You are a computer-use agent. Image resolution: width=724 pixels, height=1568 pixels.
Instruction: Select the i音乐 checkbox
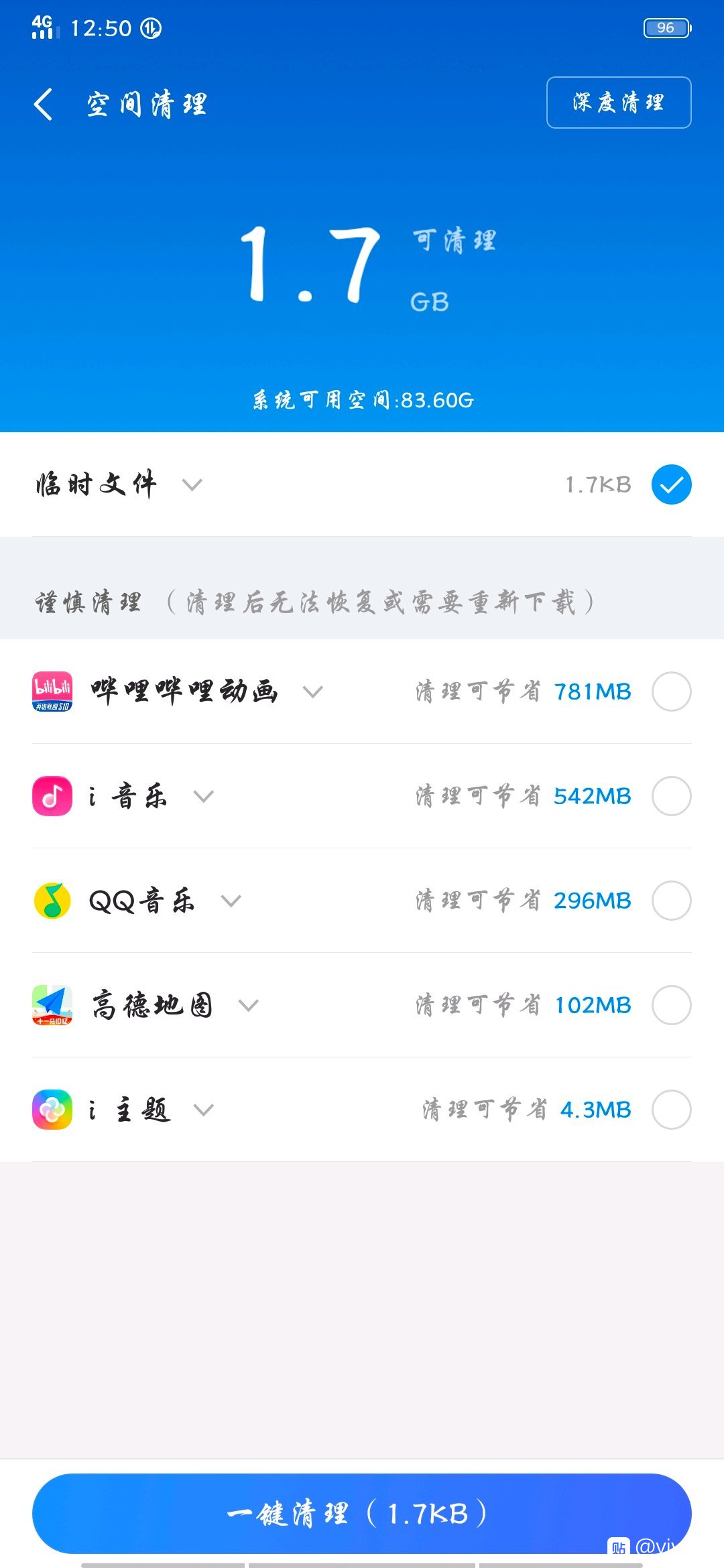[672, 795]
